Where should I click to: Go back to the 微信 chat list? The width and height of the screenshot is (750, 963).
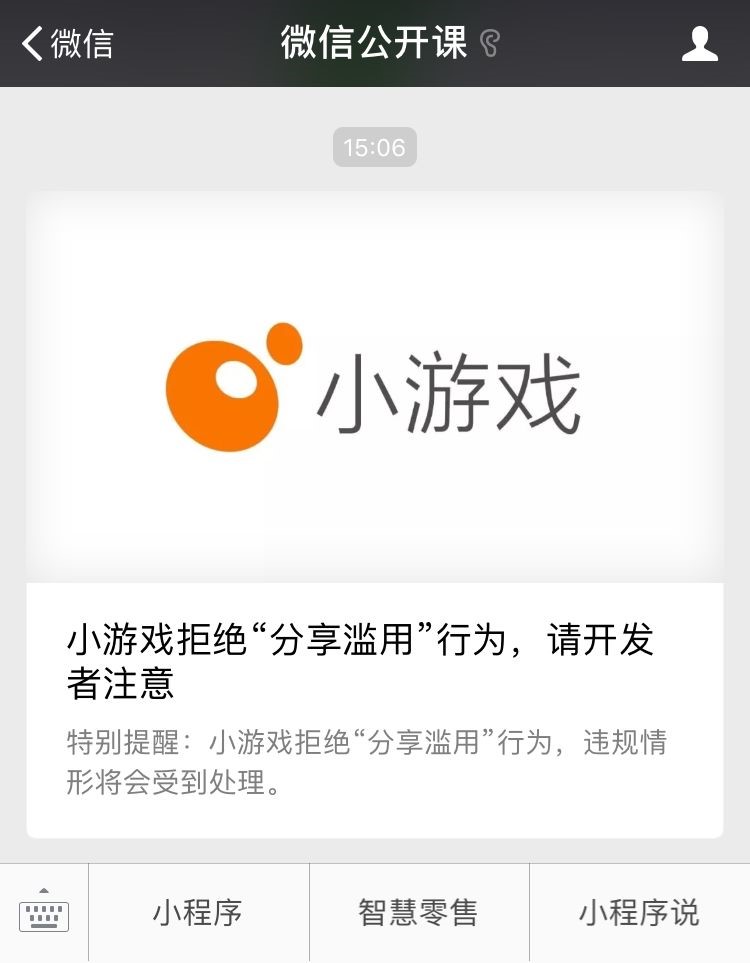coord(68,44)
